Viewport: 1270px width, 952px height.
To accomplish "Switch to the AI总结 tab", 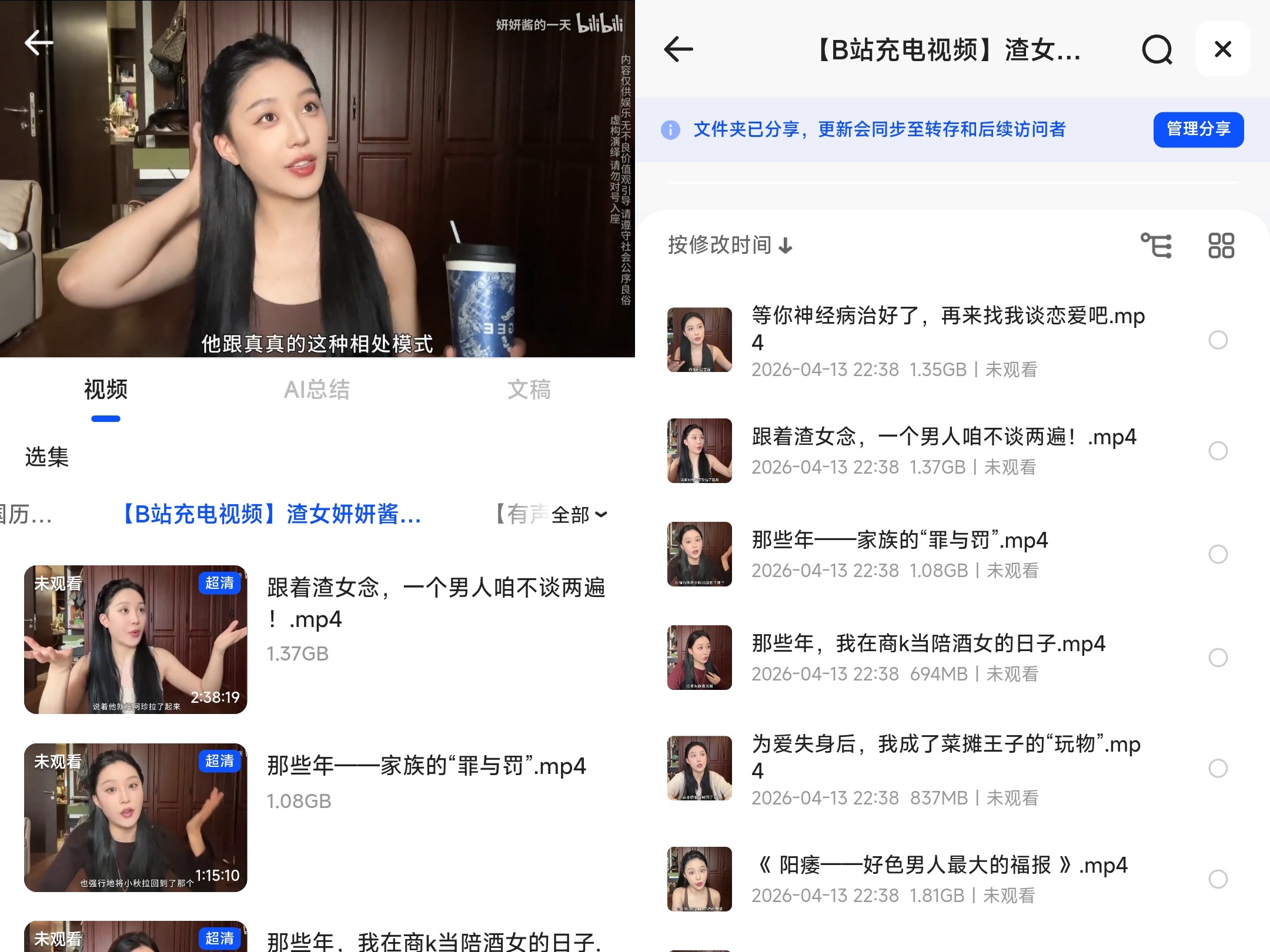I will [x=317, y=390].
